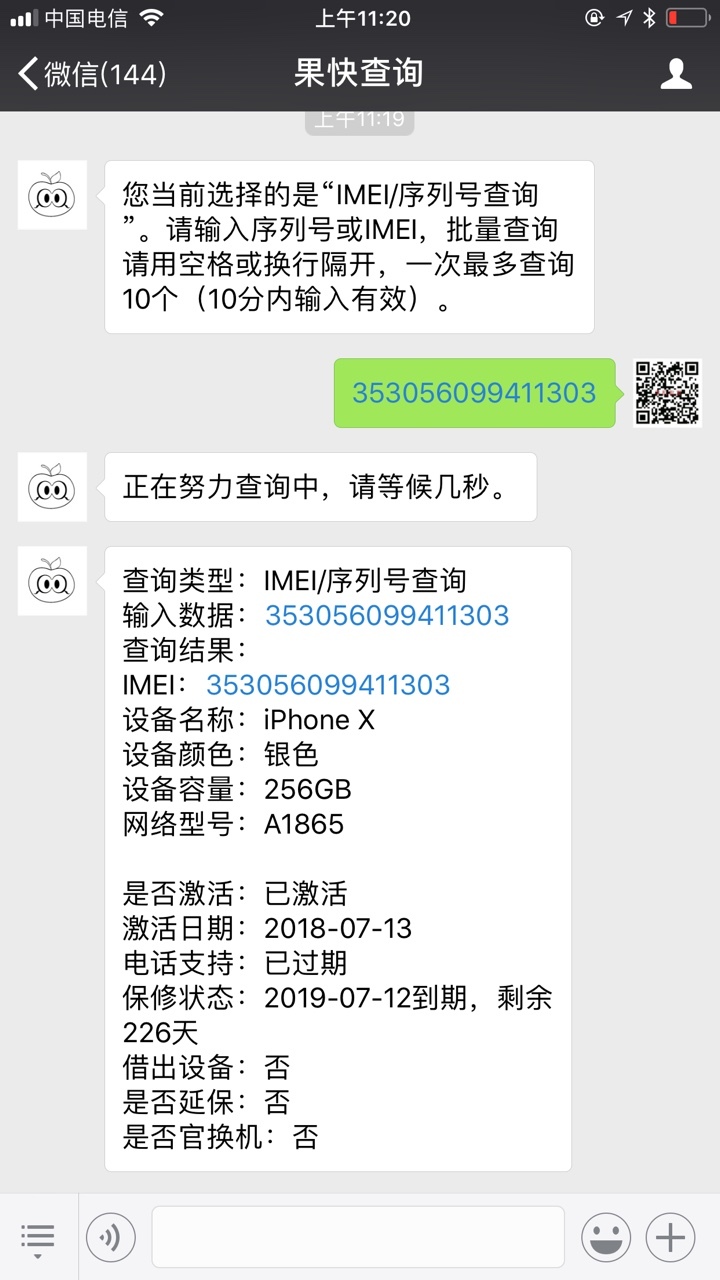Open the emoji picker
Viewport: 720px width, 1280px height.
[x=606, y=1238]
